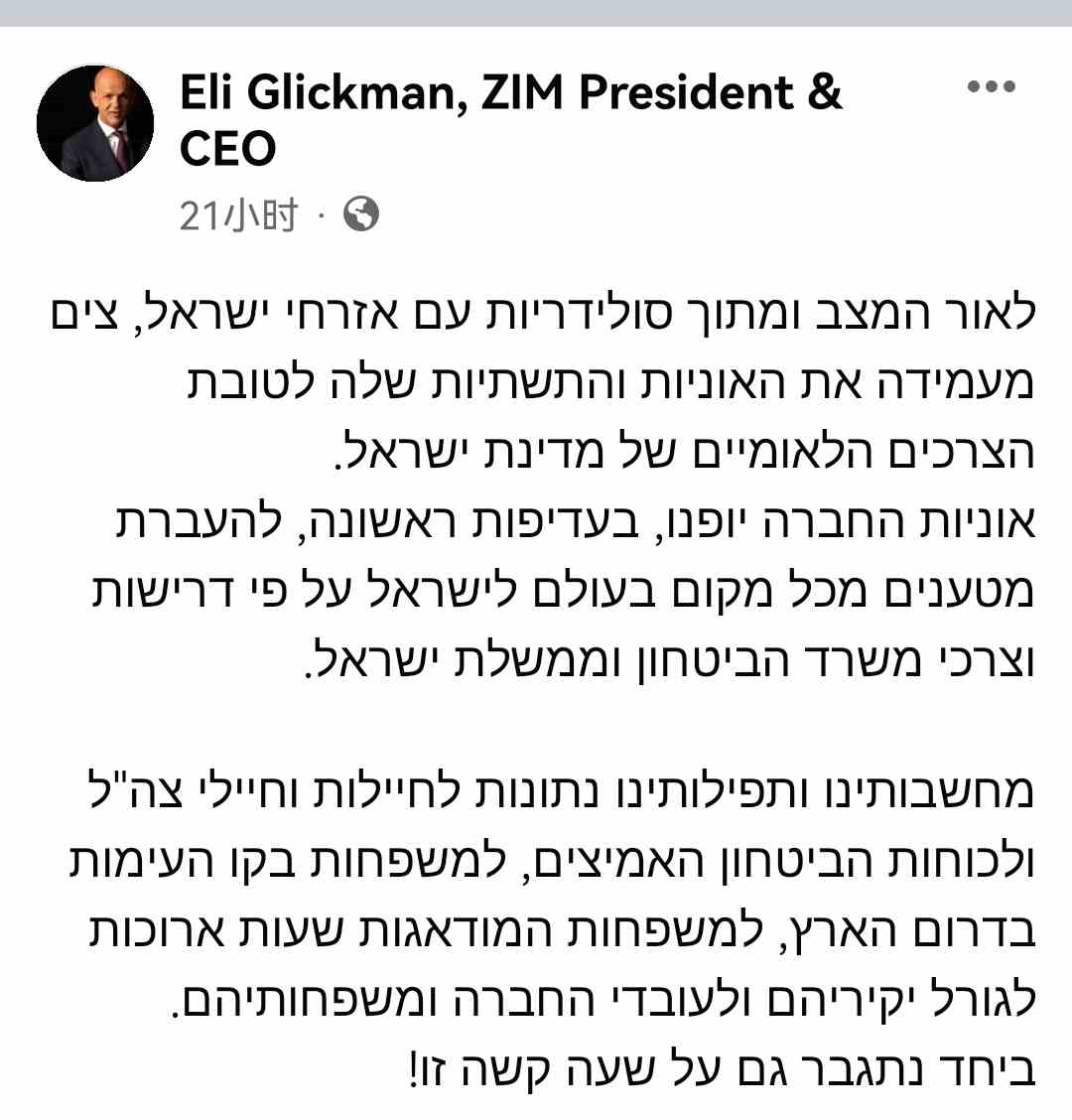Tap the post's timestamp

[238, 215]
